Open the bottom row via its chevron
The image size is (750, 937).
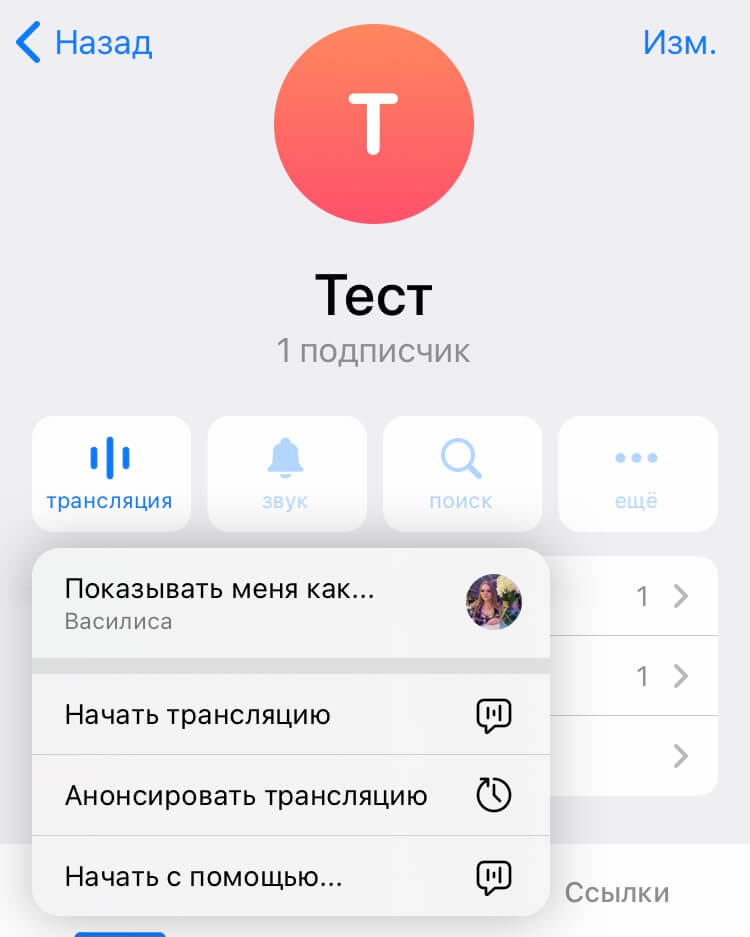(681, 756)
